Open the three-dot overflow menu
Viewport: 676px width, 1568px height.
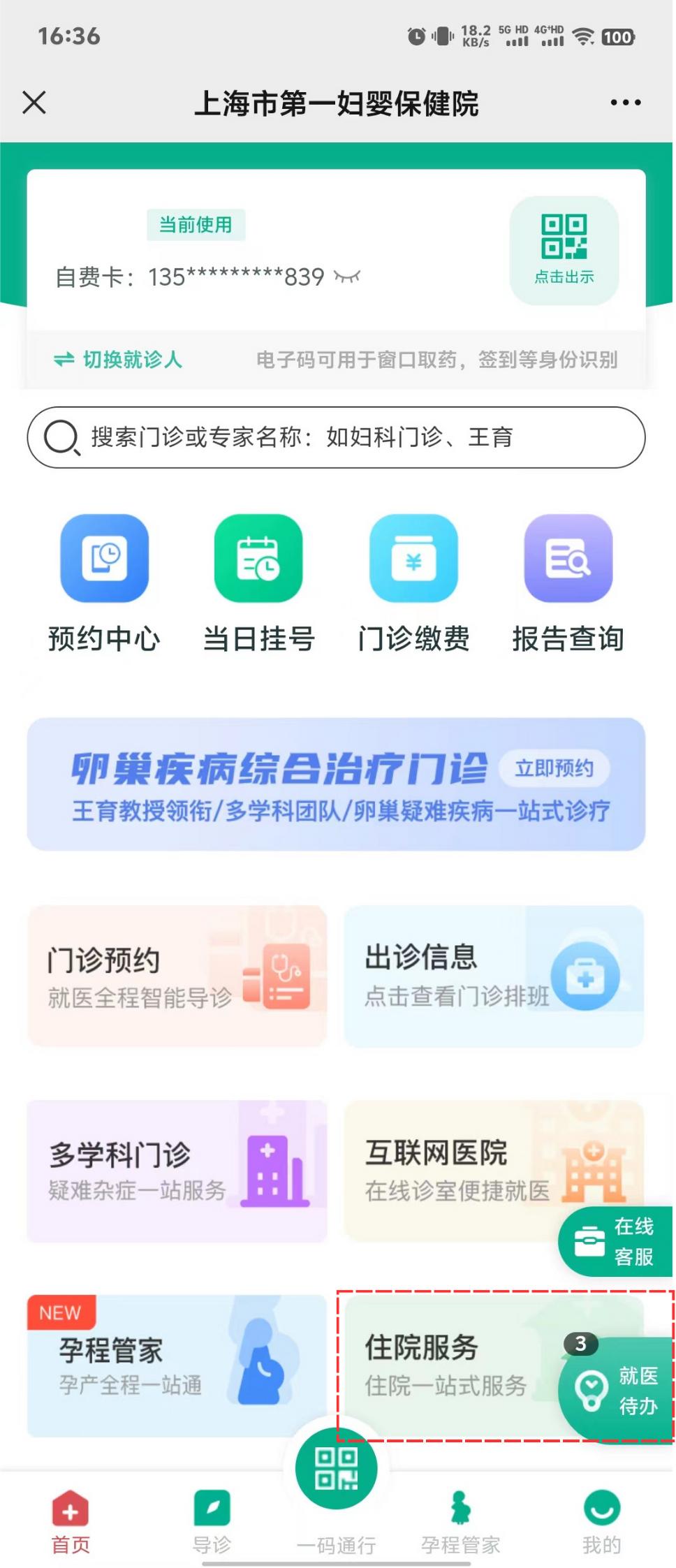[x=625, y=103]
